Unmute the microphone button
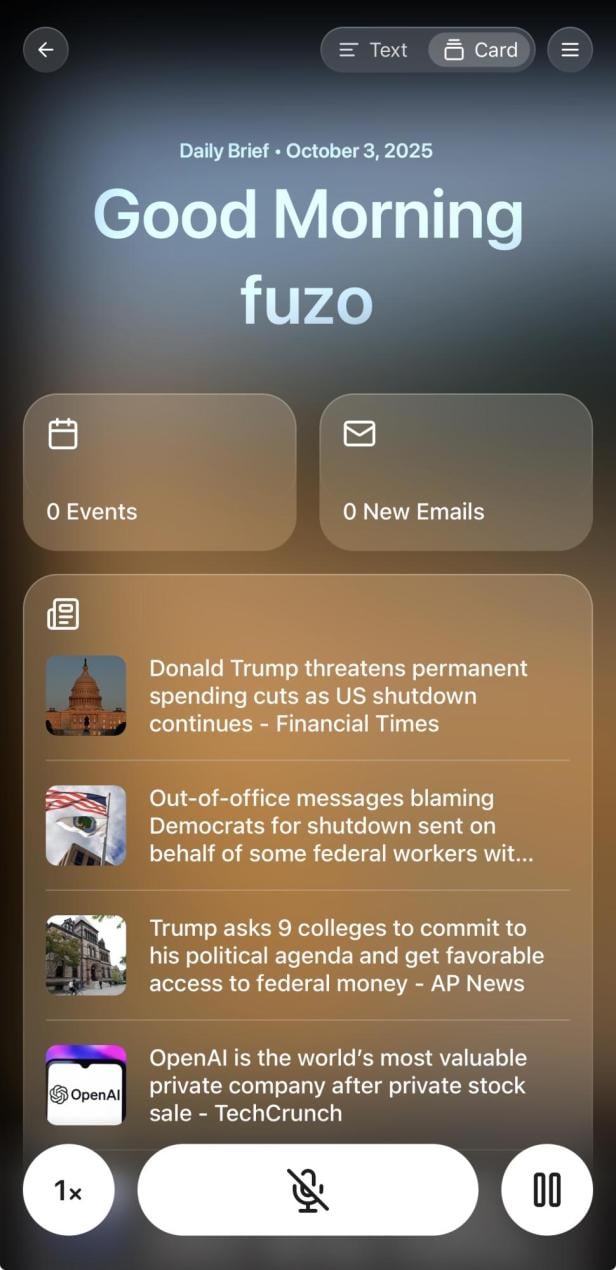Viewport: 616px width, 1270px height. [308, 1190]
